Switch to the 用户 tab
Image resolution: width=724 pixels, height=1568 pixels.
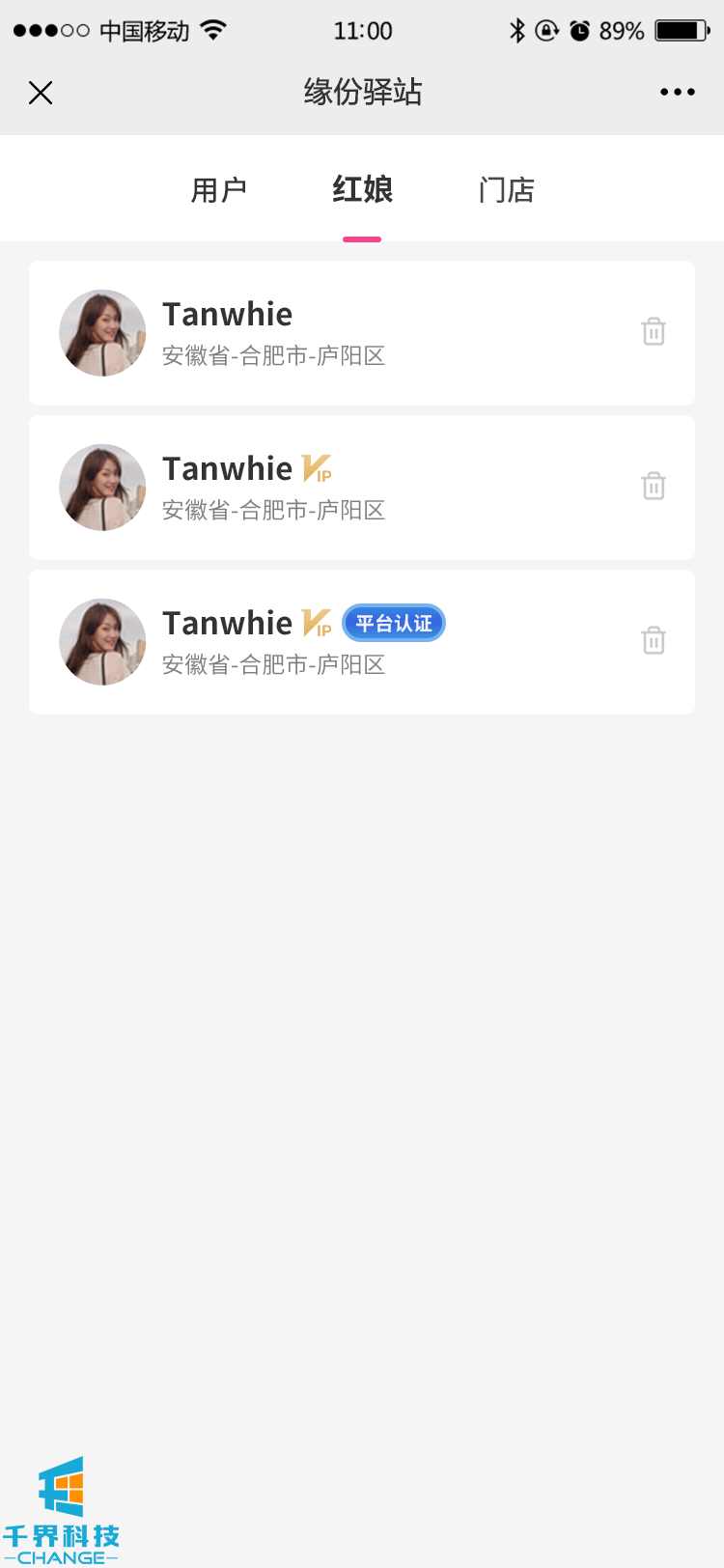click(219, 190)
